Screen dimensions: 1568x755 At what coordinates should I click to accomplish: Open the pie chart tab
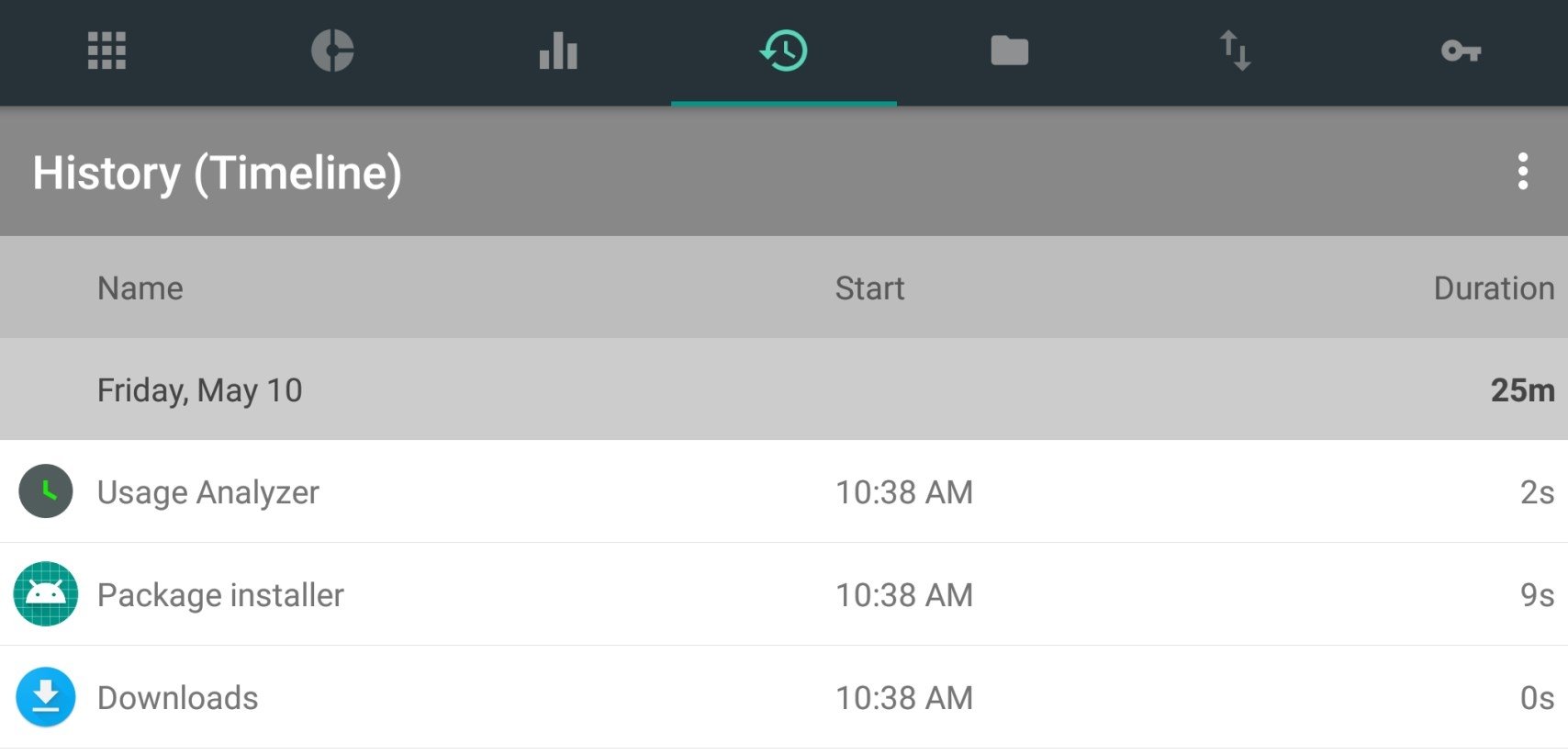pyautogui.click(x=332, y=51)
